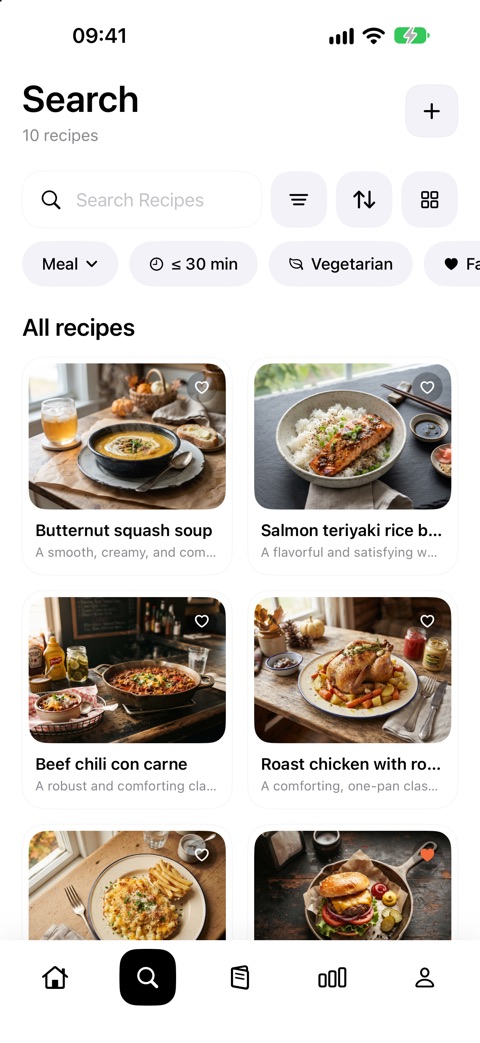This screenshot has width=480, height=1043.
Task: Favorite the Salmon teriyaki rice bowl
Action: 427,387
